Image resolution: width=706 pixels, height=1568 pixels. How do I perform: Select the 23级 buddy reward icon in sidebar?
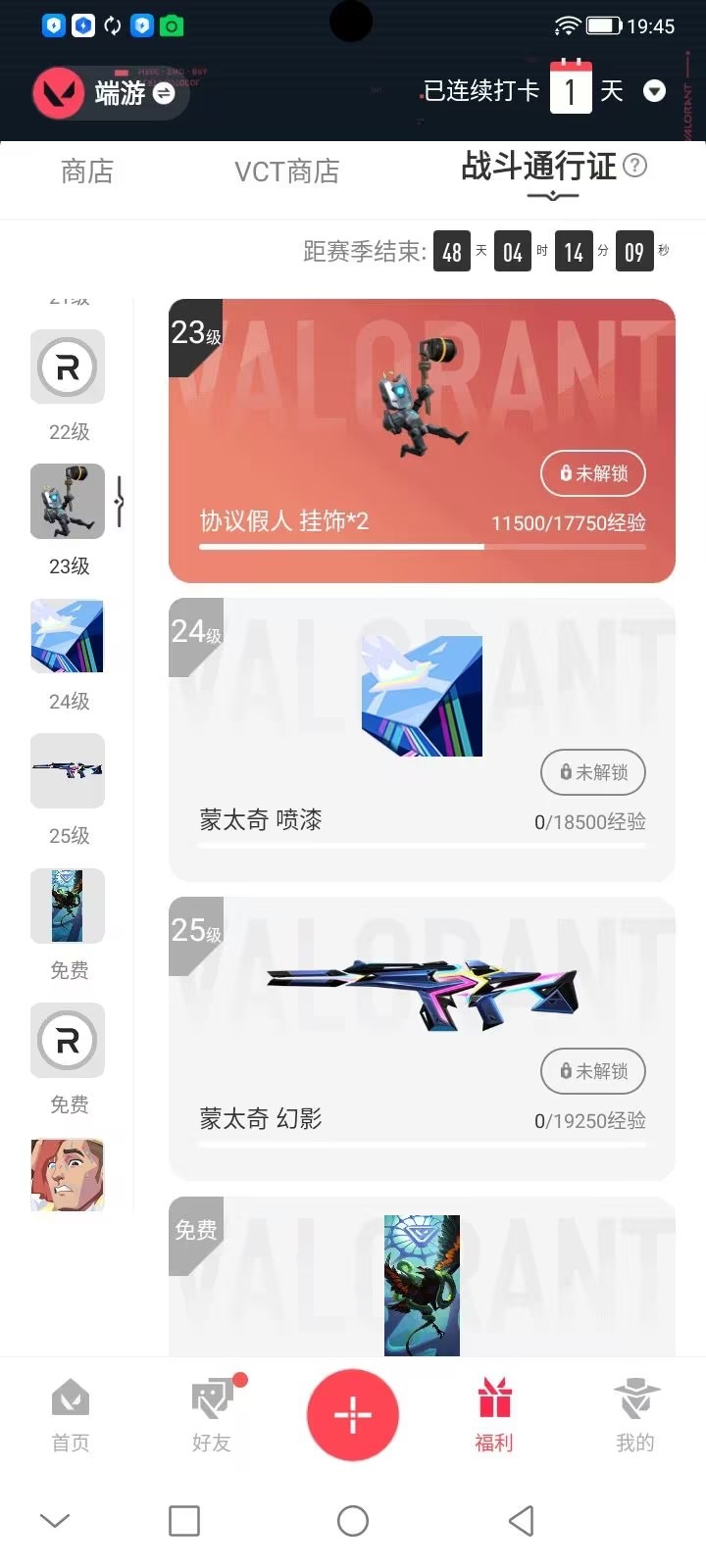click(67, 501)
